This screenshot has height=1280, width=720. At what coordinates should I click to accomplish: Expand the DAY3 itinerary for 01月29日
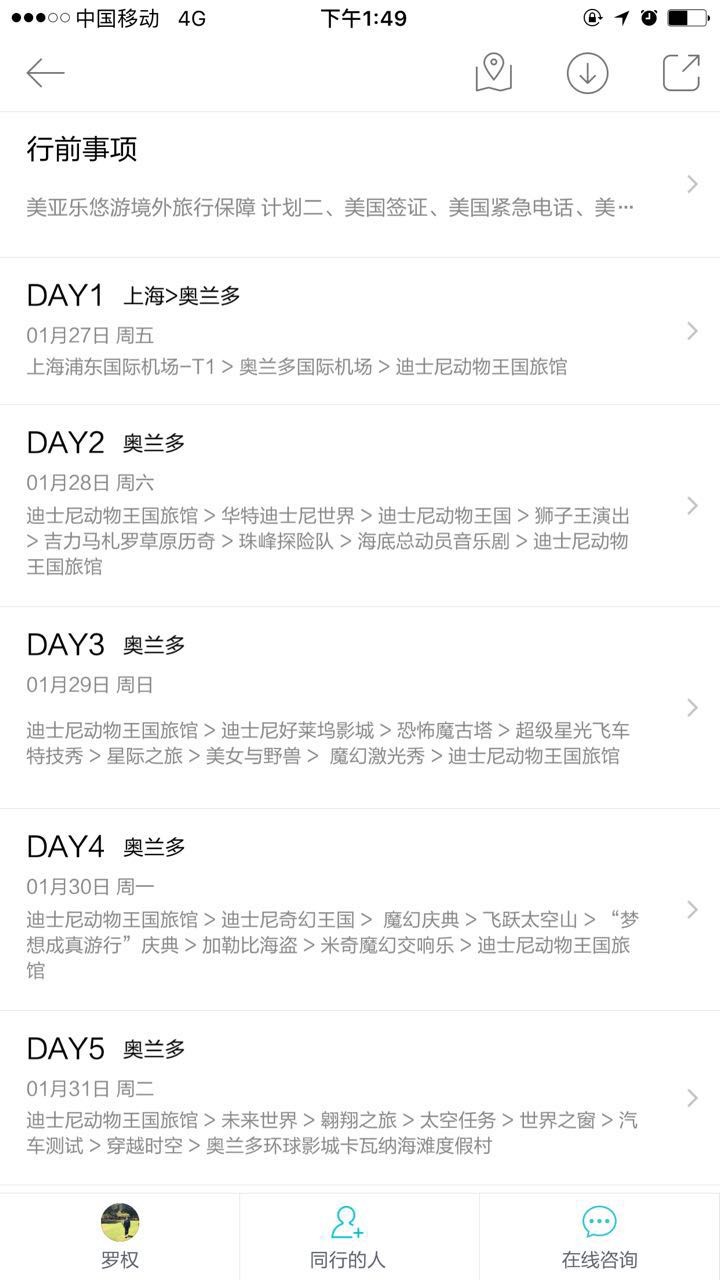coord(360,707)
